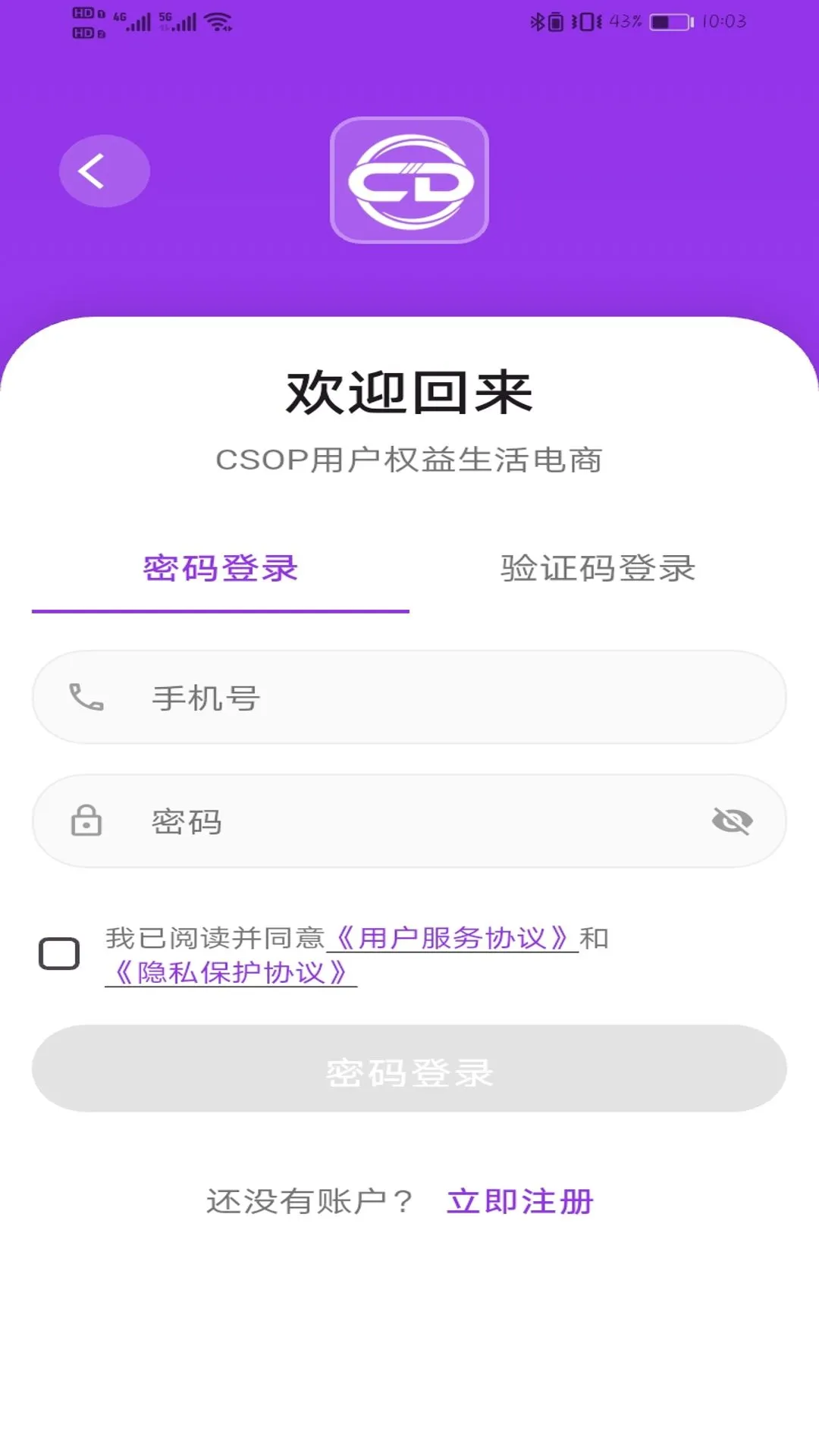Tap 立即注册 to register
Image resolution: width=819 pixels, height=1456 pixels.
click(x=521, y=1198)
